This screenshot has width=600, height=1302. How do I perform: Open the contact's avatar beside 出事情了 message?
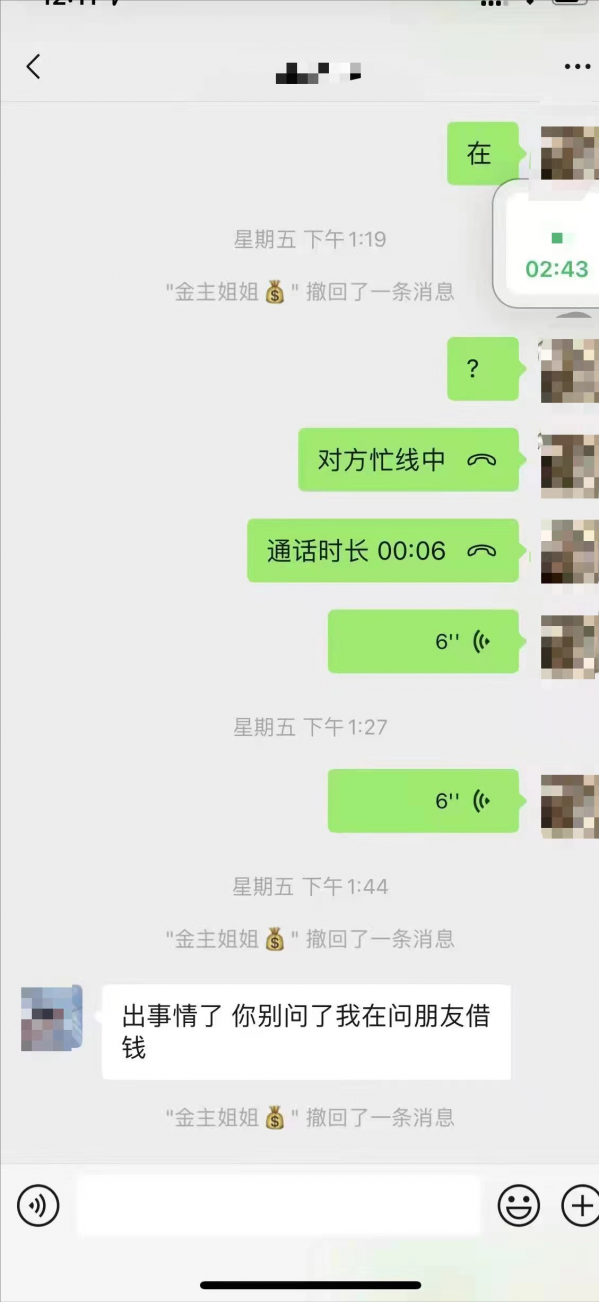(51, 1018)
